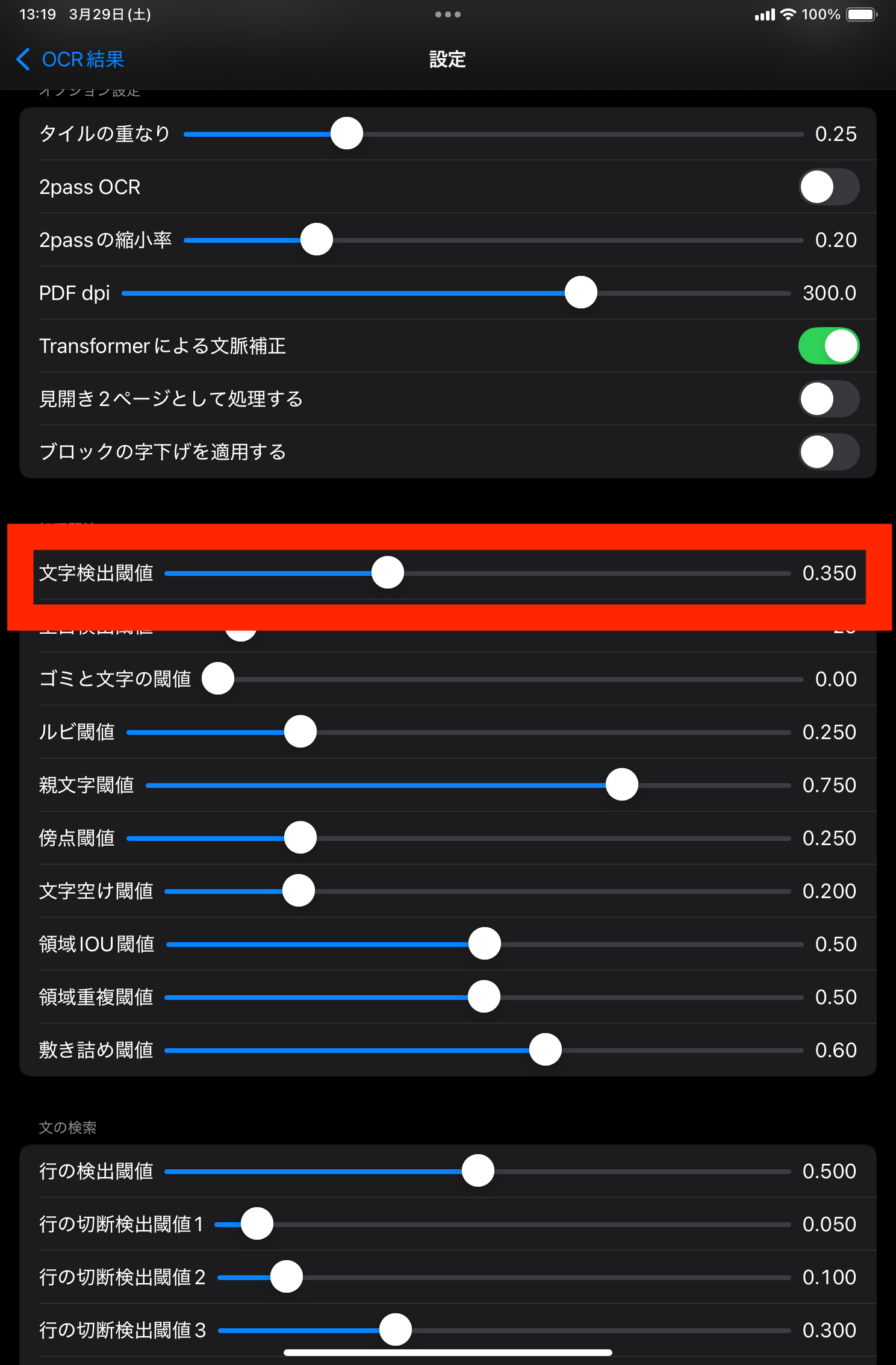
Task: Tap the 親文字閾値 slider
Action: point(621,785)
